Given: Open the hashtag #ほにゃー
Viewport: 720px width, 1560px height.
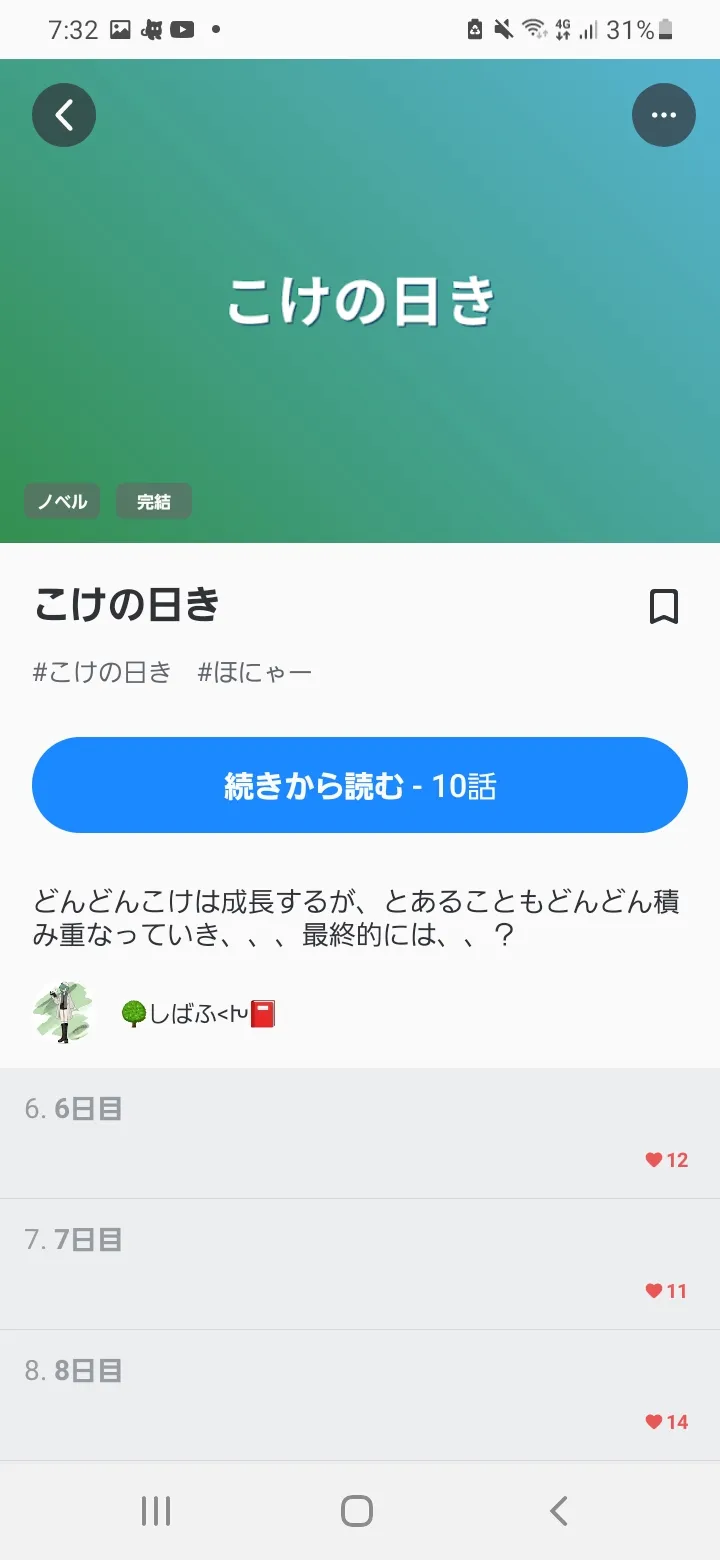Looking at the screenshot, I should click(255, 672).
